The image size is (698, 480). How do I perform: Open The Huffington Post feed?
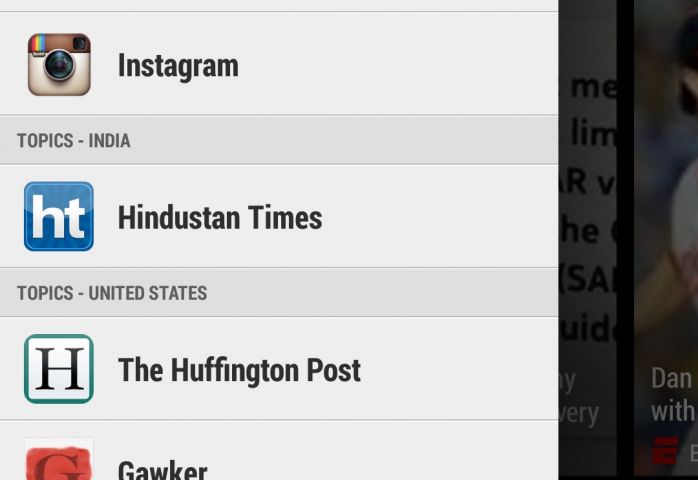[239, 370]
